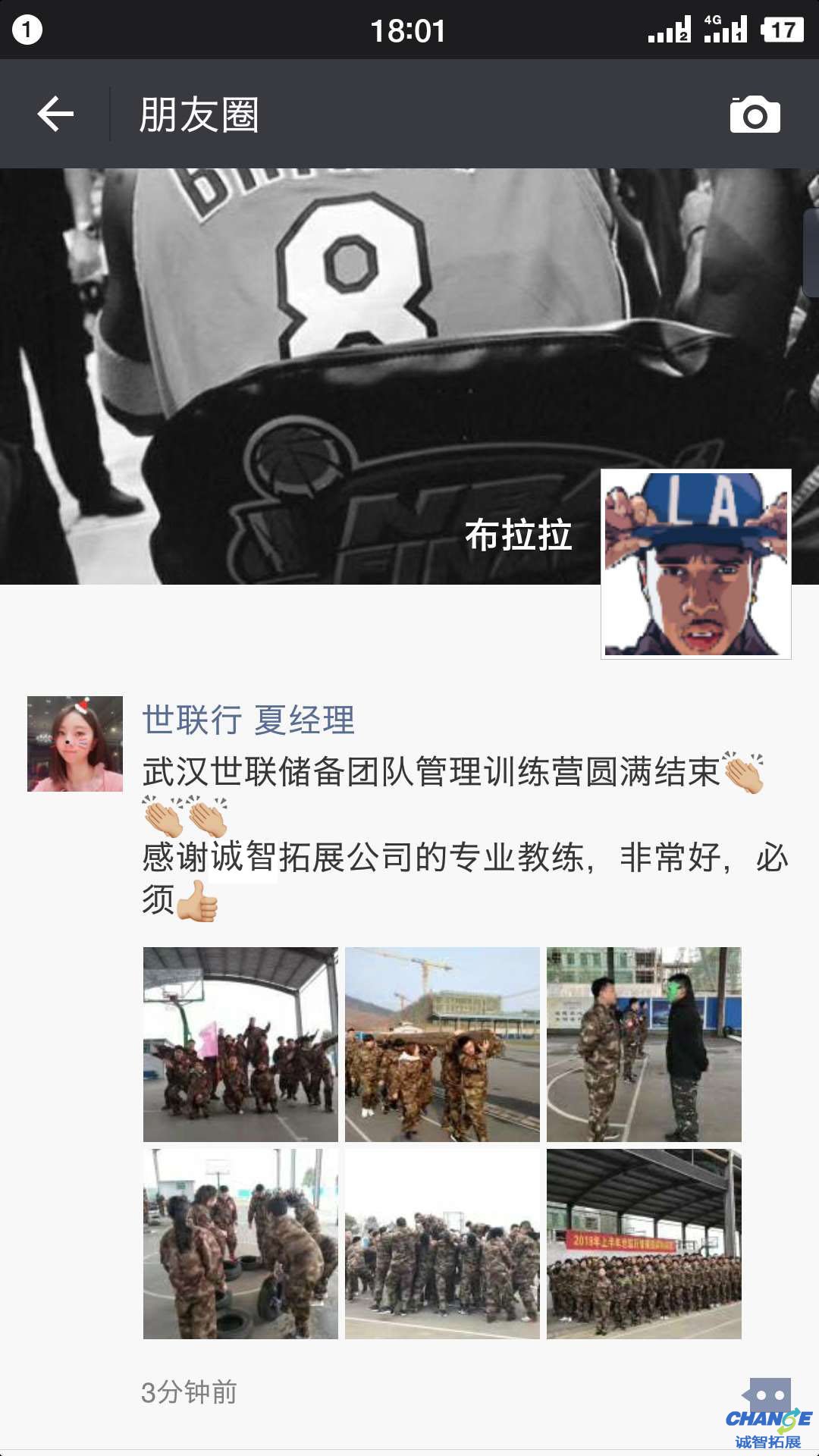The width and height of the screenshot is (819, 1456).
Task: Change the cover photo with jersey number 8
Action: (x=303, y=341)
